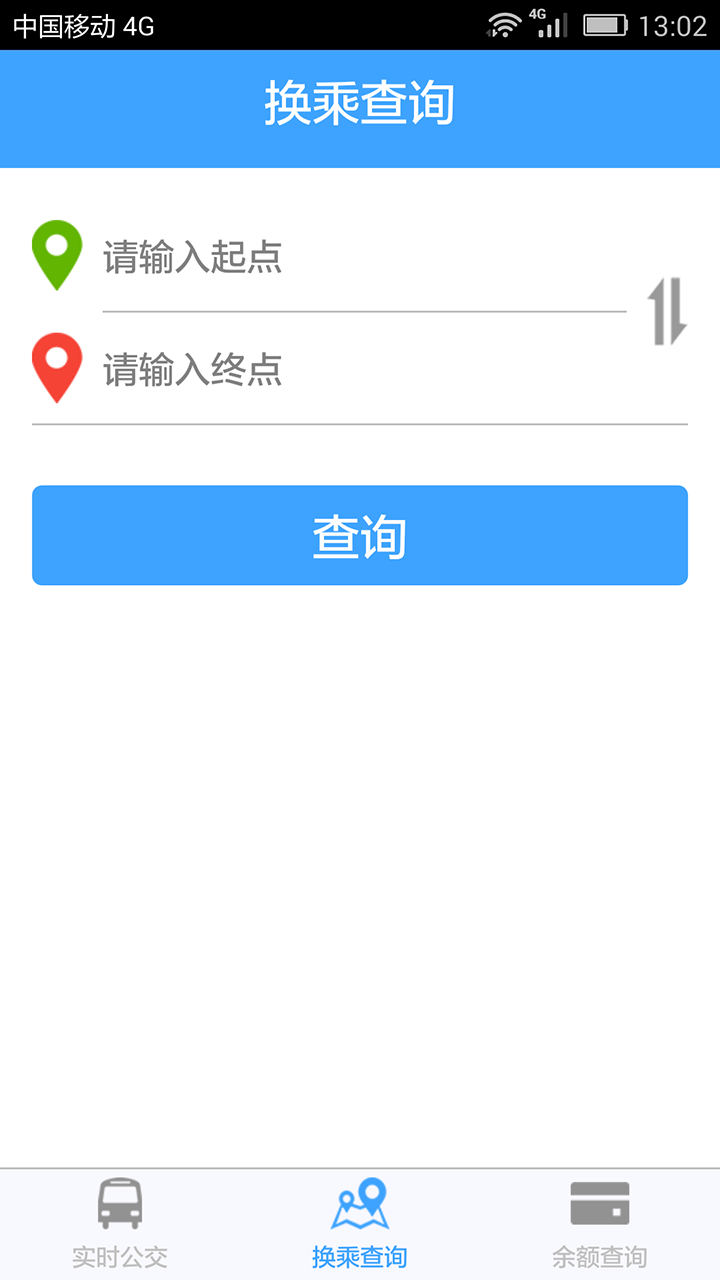Image resolution: width=720 pixels, height=1280 pixels.
Task: Open the 余额查询 tab
Action: click(599, 1224)
